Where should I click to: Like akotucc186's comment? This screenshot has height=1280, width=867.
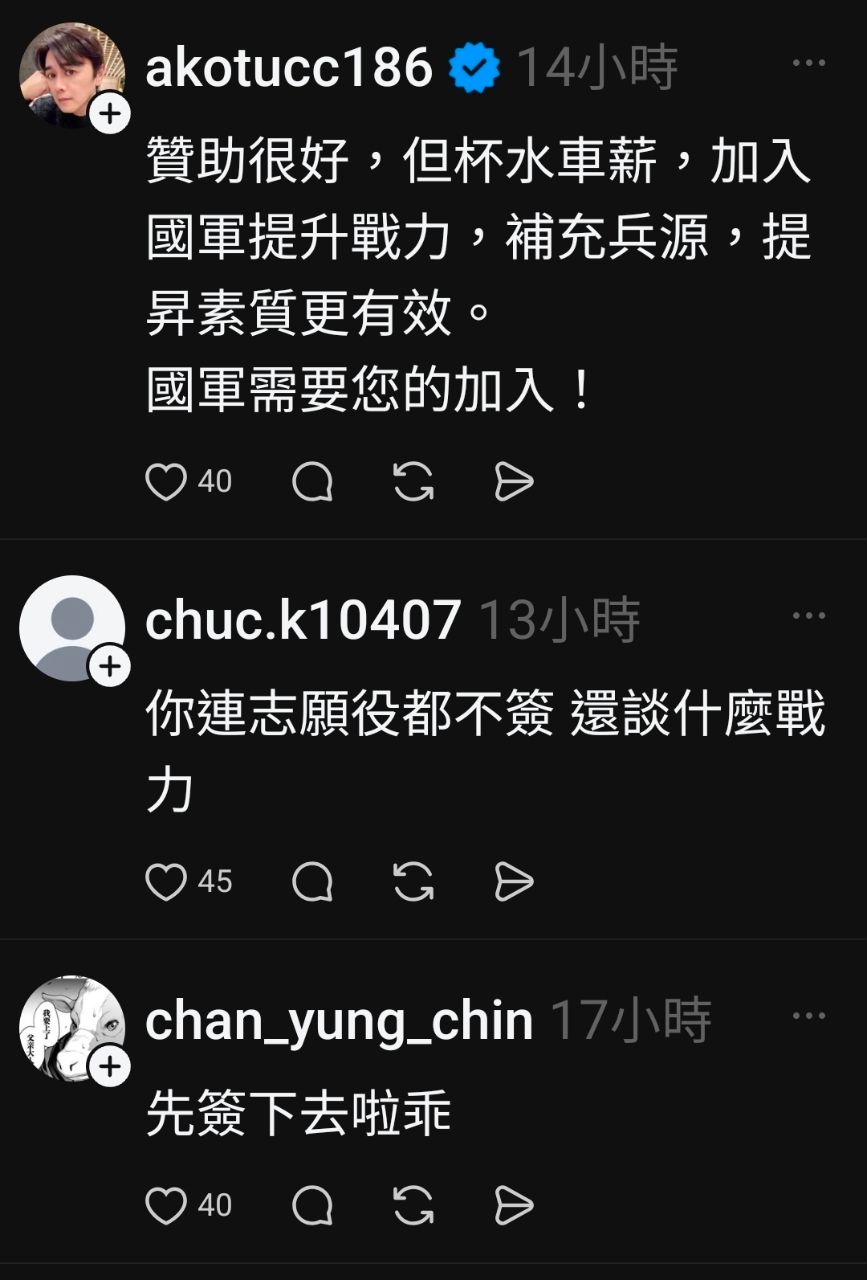click(166, 483)
